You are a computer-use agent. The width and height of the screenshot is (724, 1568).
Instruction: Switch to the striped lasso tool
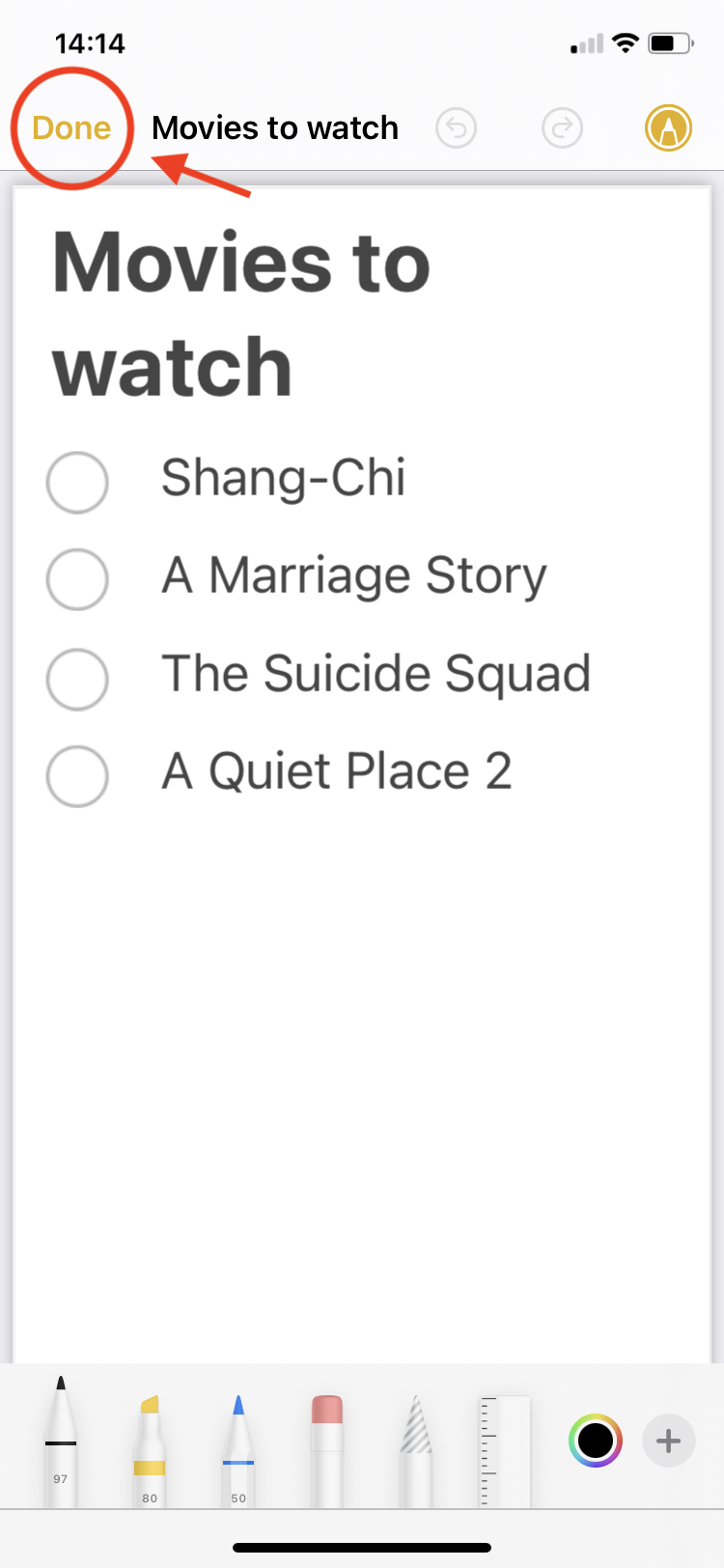(416, 1450)
